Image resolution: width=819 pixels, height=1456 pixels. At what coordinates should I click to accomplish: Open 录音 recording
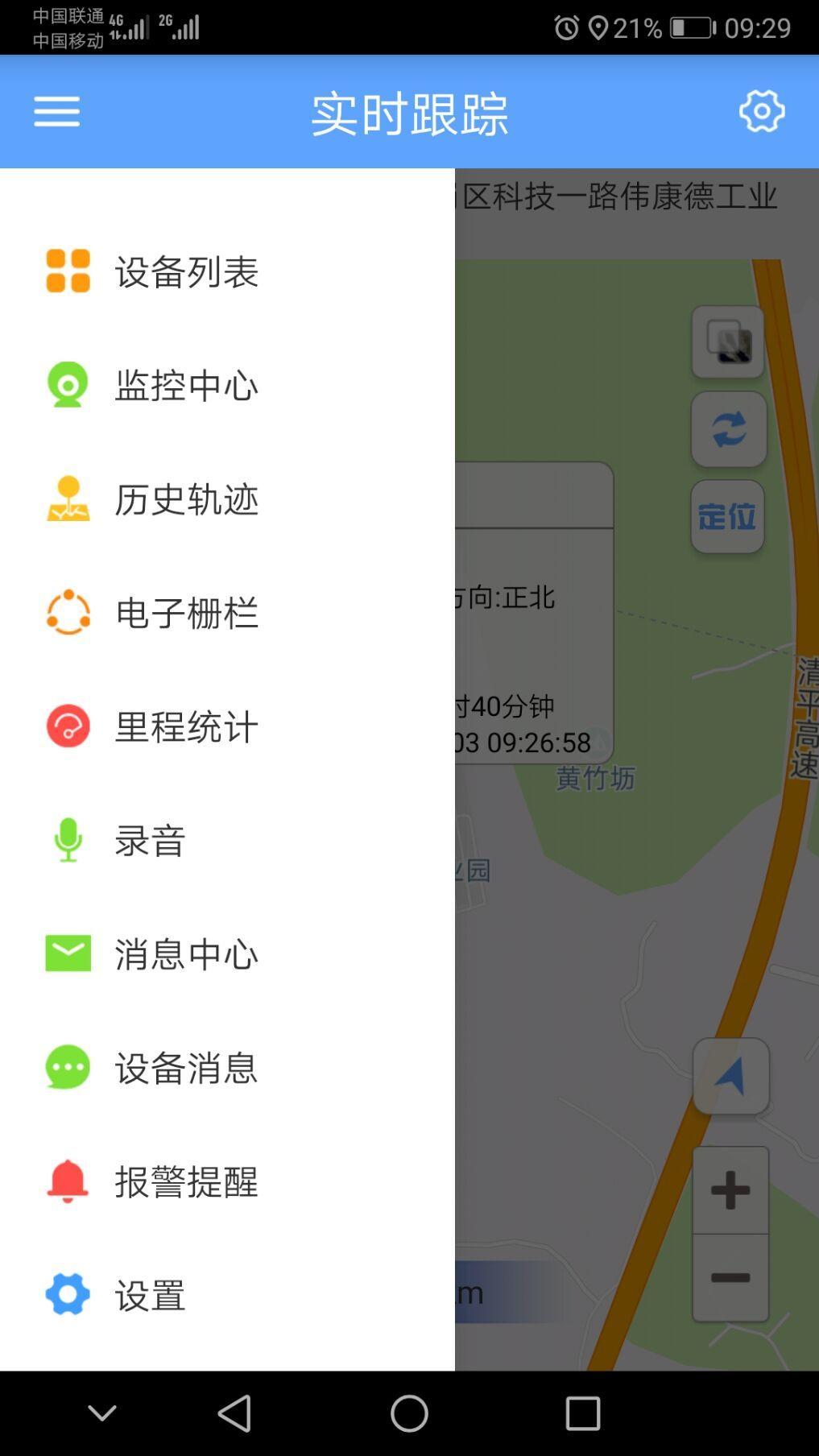coord(150,840)
